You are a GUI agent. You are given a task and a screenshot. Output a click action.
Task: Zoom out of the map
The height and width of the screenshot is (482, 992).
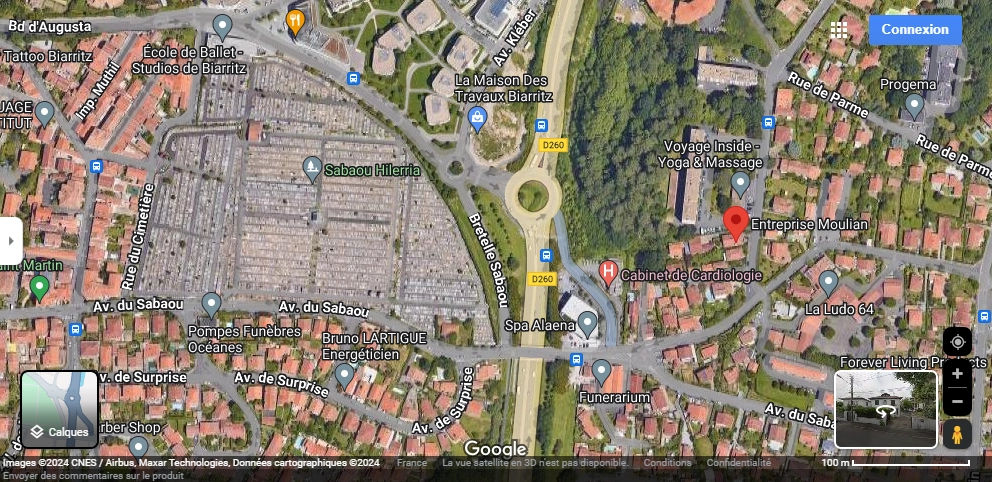(x=957, y=402)
